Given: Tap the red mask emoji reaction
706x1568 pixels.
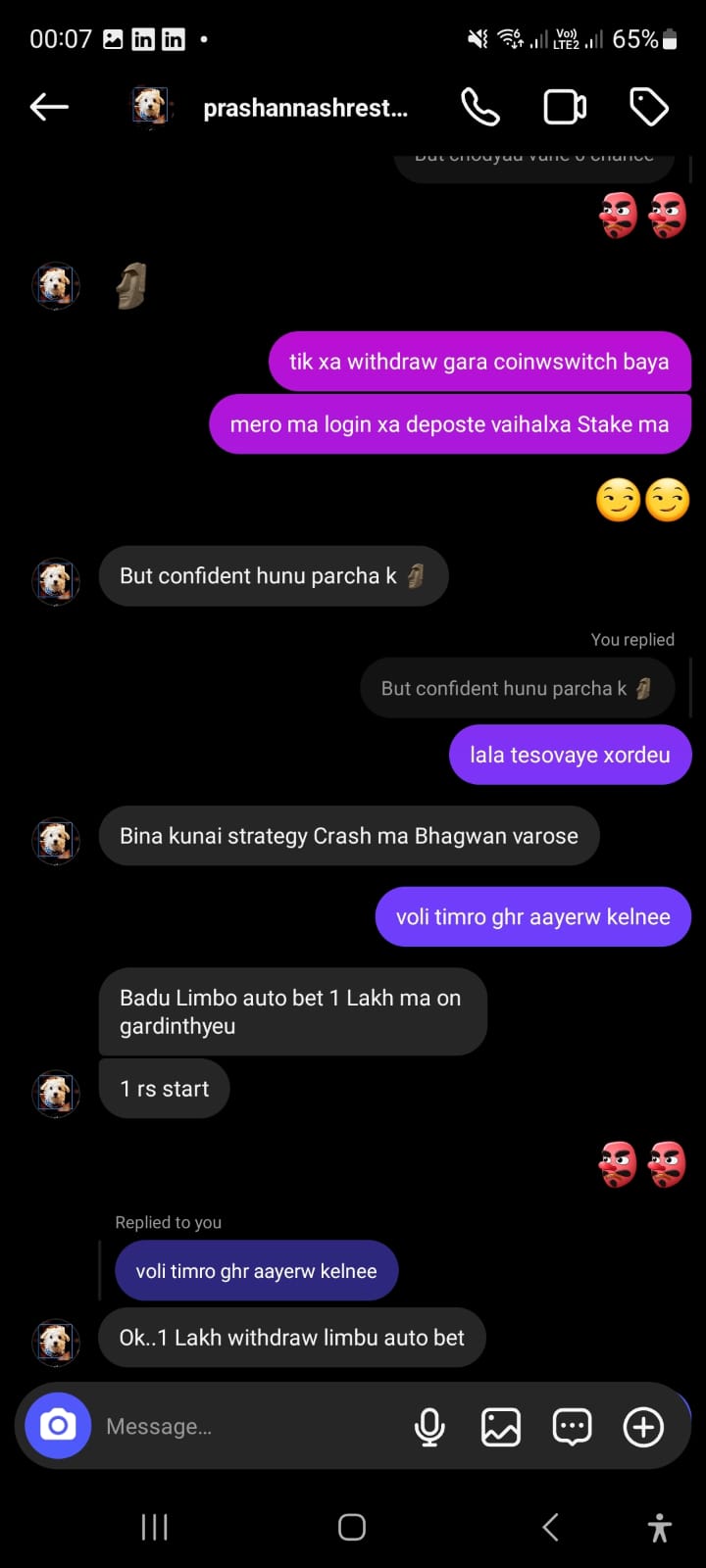Looking at the screenshot, I should 618,1163.
